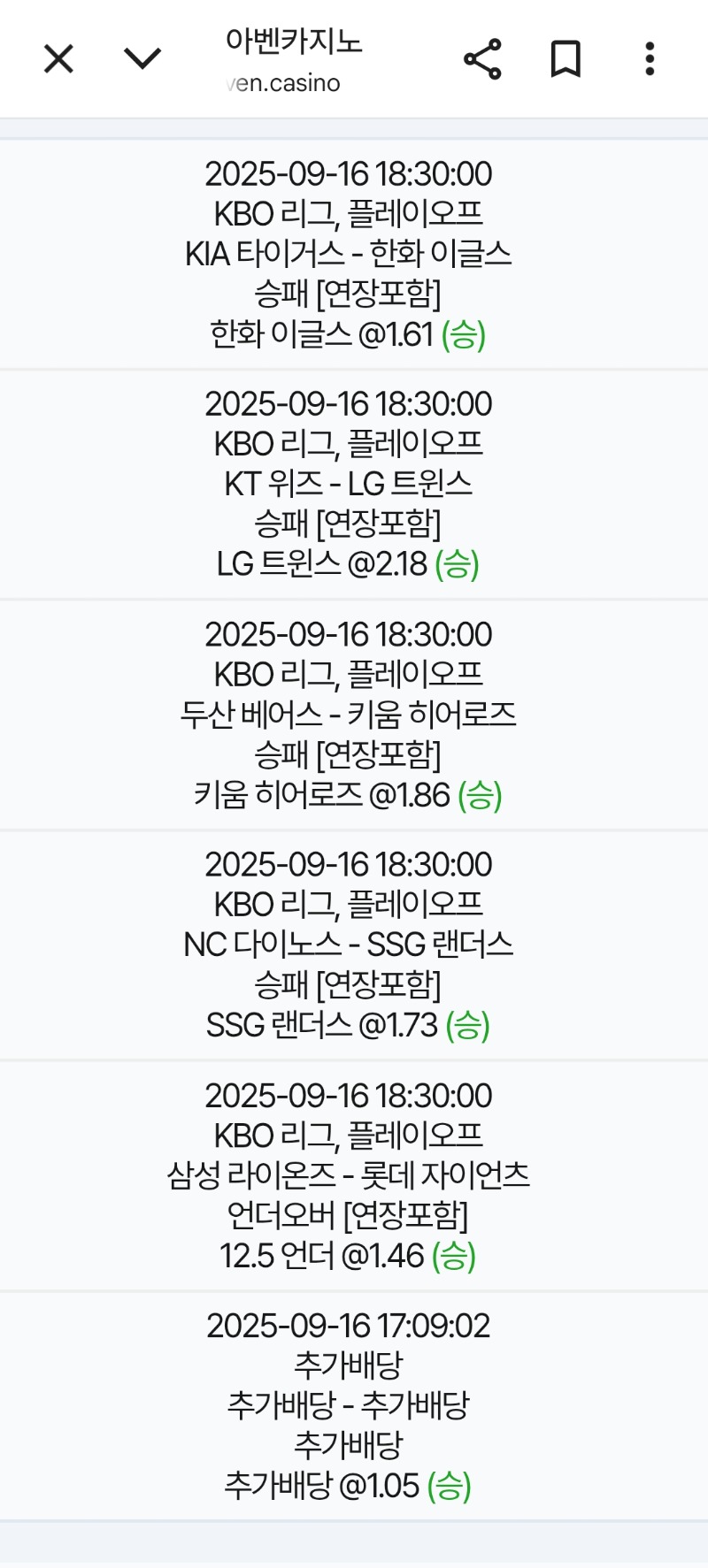Image resolution: width=708 pixels, height=1568 pixels.
Task: Minimize browser with the down chevron
Action: coord(142,59)
